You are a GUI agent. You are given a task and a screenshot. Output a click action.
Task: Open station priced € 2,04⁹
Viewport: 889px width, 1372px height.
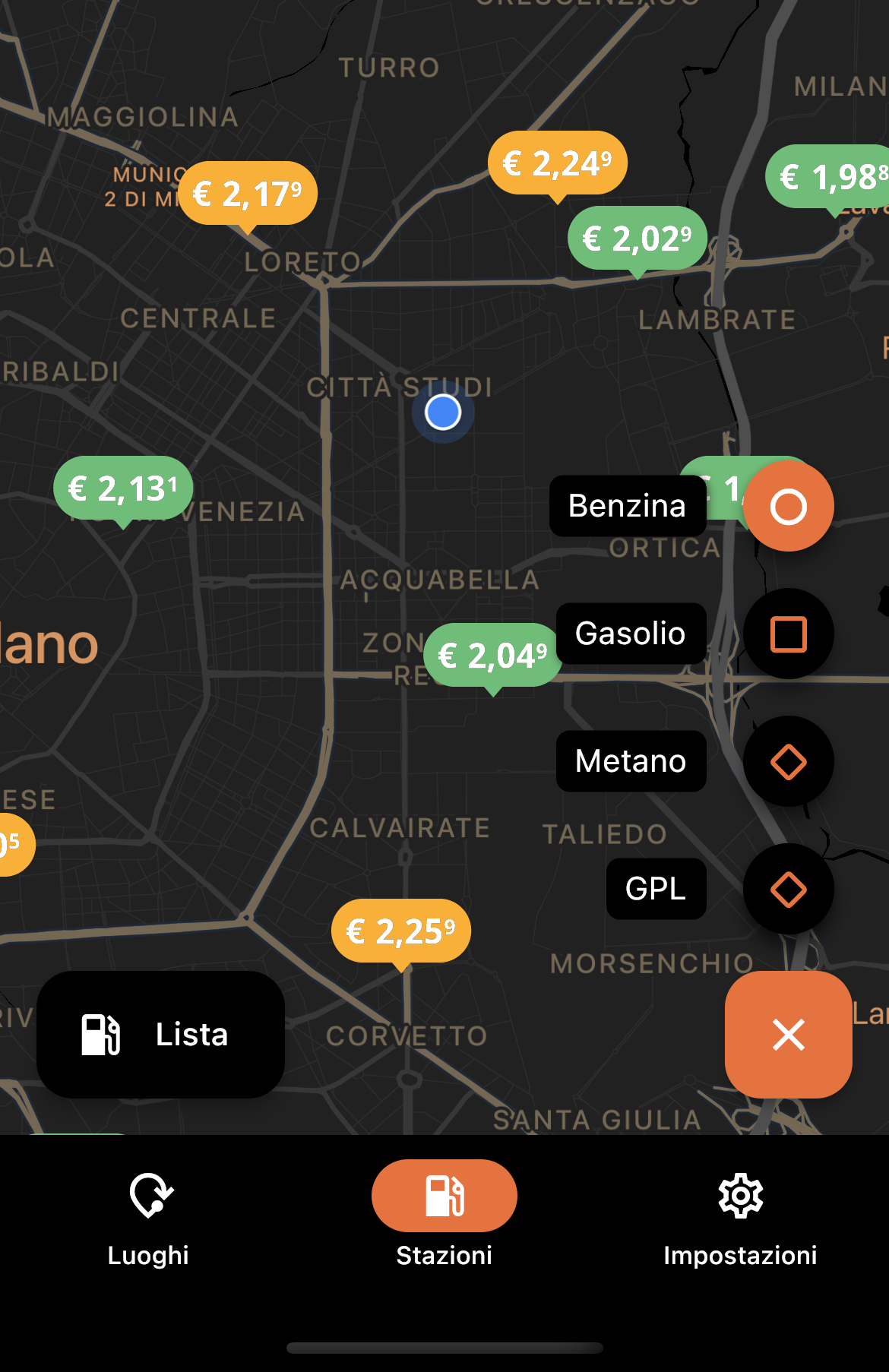[x=492, y=656]
